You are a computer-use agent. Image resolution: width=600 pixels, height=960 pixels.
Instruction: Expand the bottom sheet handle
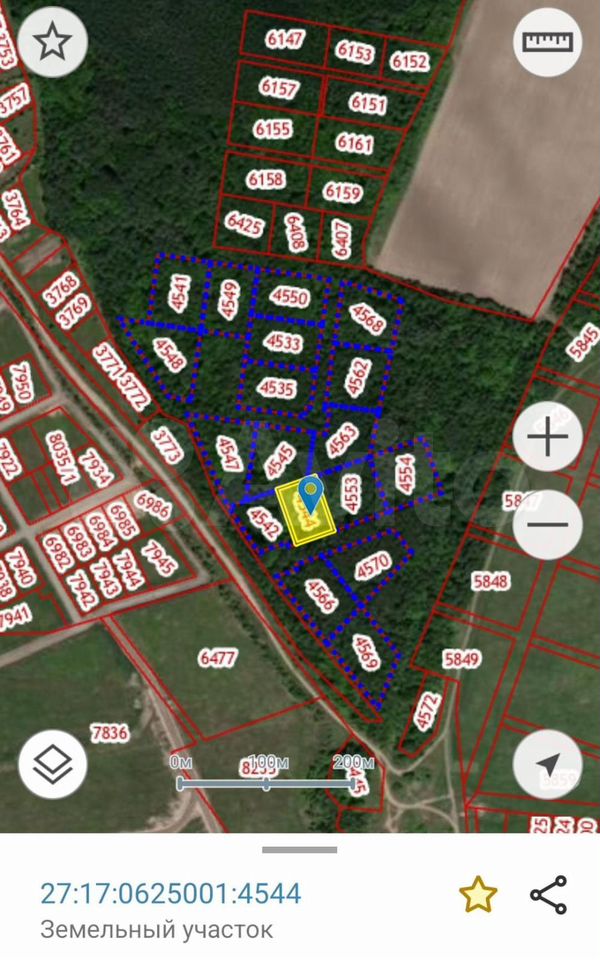click(299, 850)
